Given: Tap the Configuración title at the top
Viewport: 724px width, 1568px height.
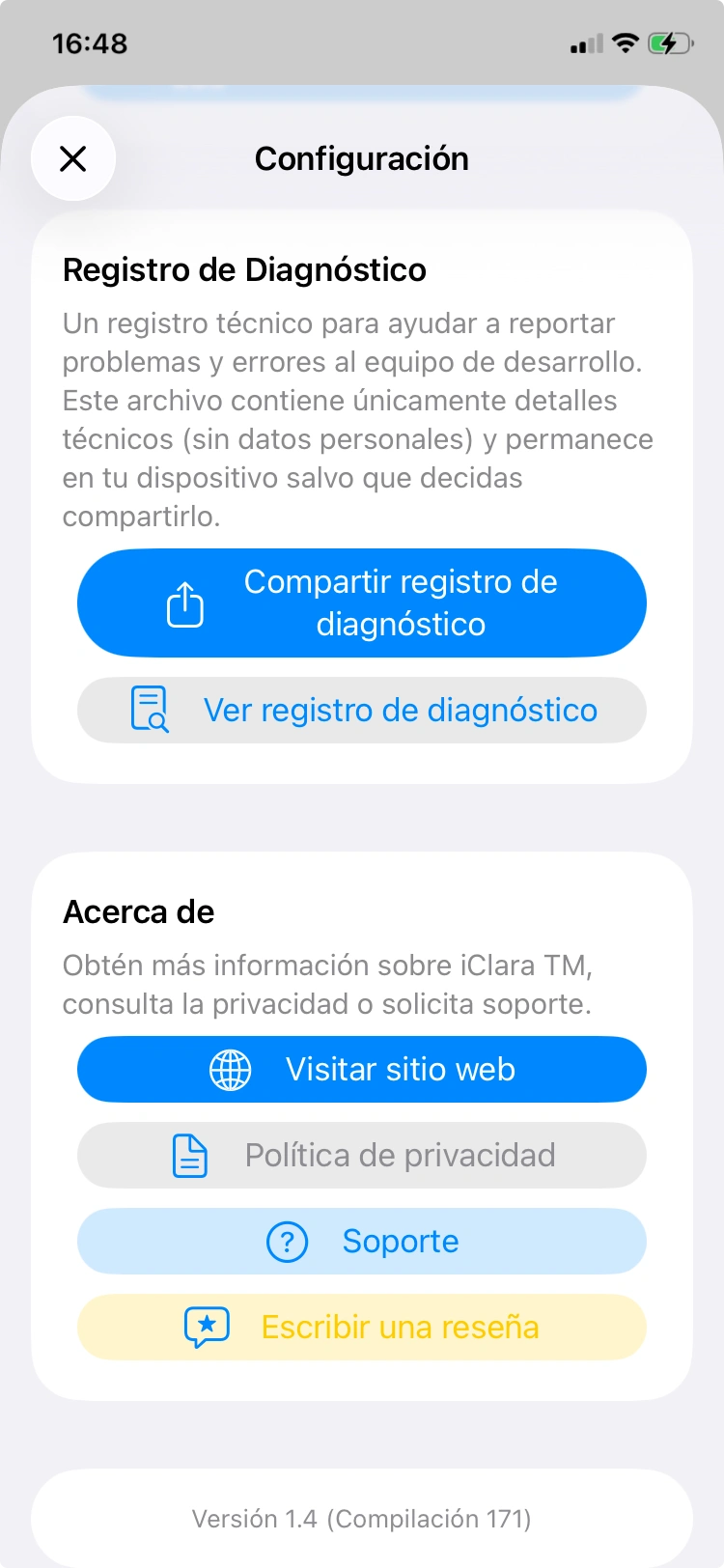Looking at the screenshot, I should (x=361, y=158).
